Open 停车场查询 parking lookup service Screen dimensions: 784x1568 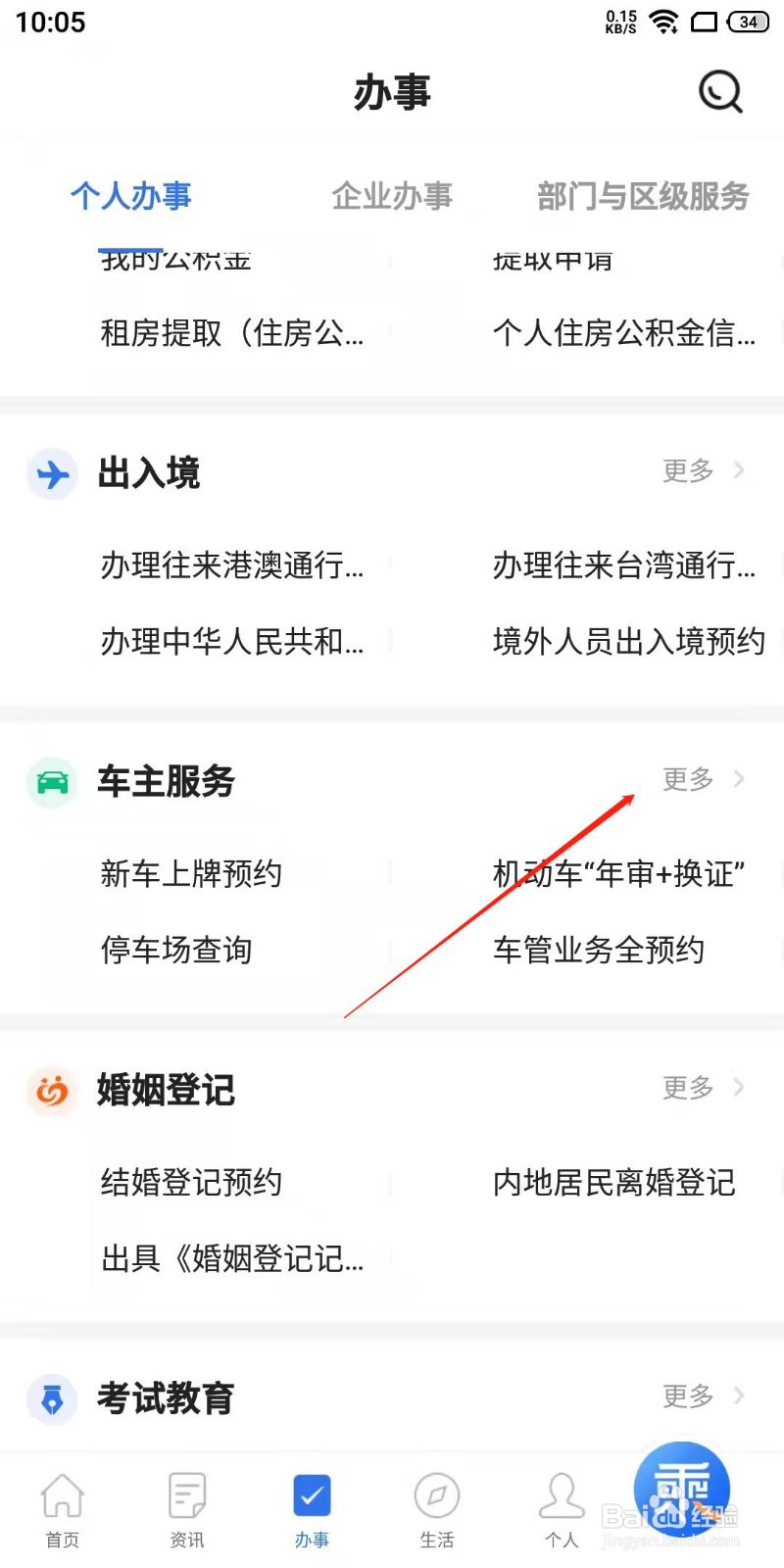click(176, 949)
